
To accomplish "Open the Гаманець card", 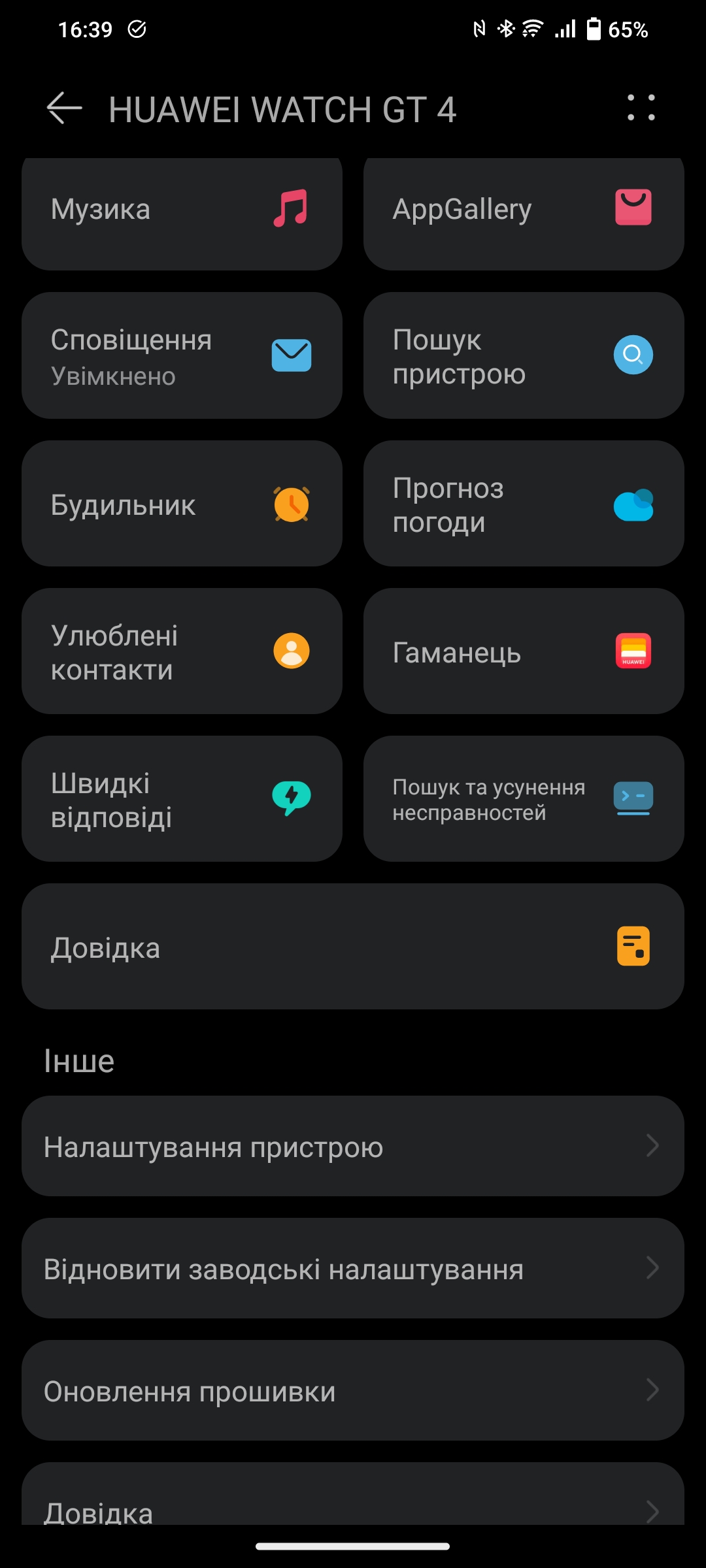I will tap(523, 651).
